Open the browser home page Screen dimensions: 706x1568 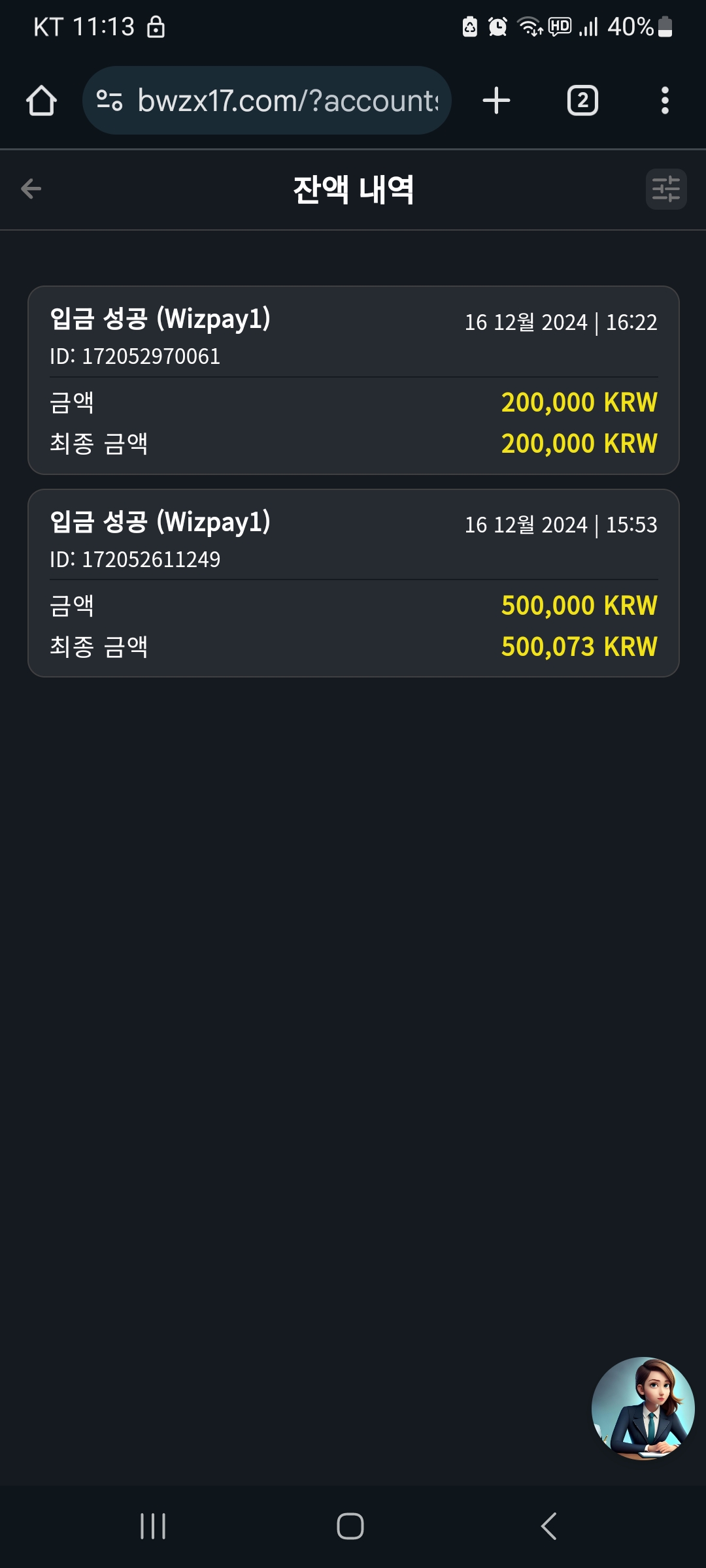coord(41,101)
